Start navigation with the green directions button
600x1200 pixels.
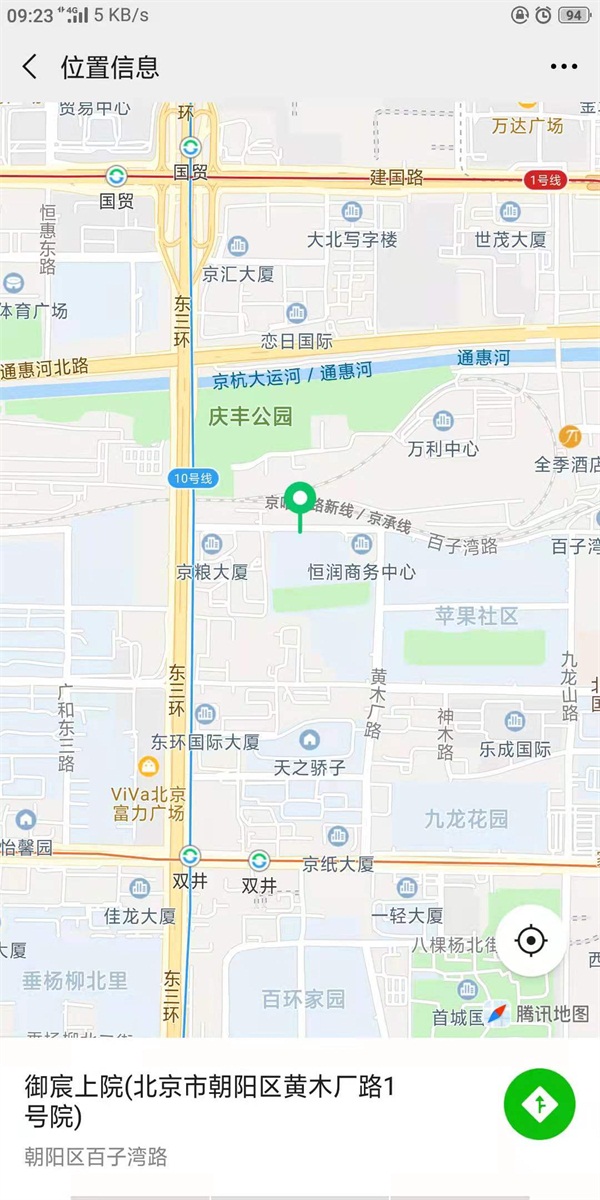click(540, 1103)
